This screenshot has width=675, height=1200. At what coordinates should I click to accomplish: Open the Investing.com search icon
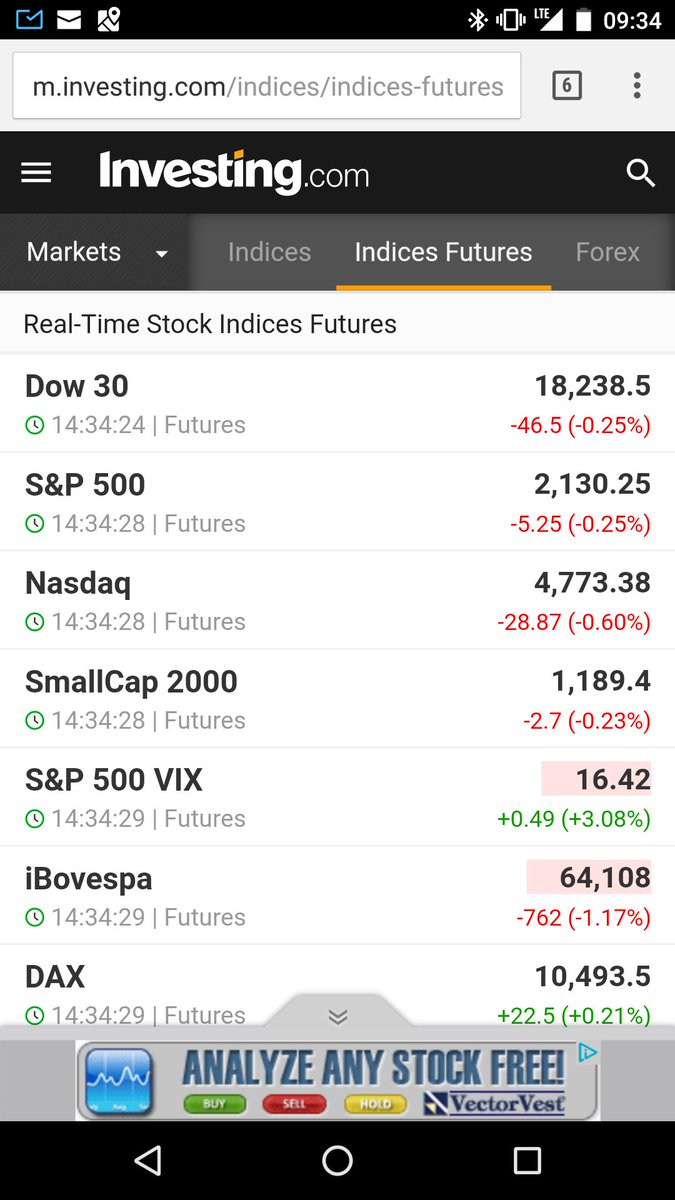point(640,173)
